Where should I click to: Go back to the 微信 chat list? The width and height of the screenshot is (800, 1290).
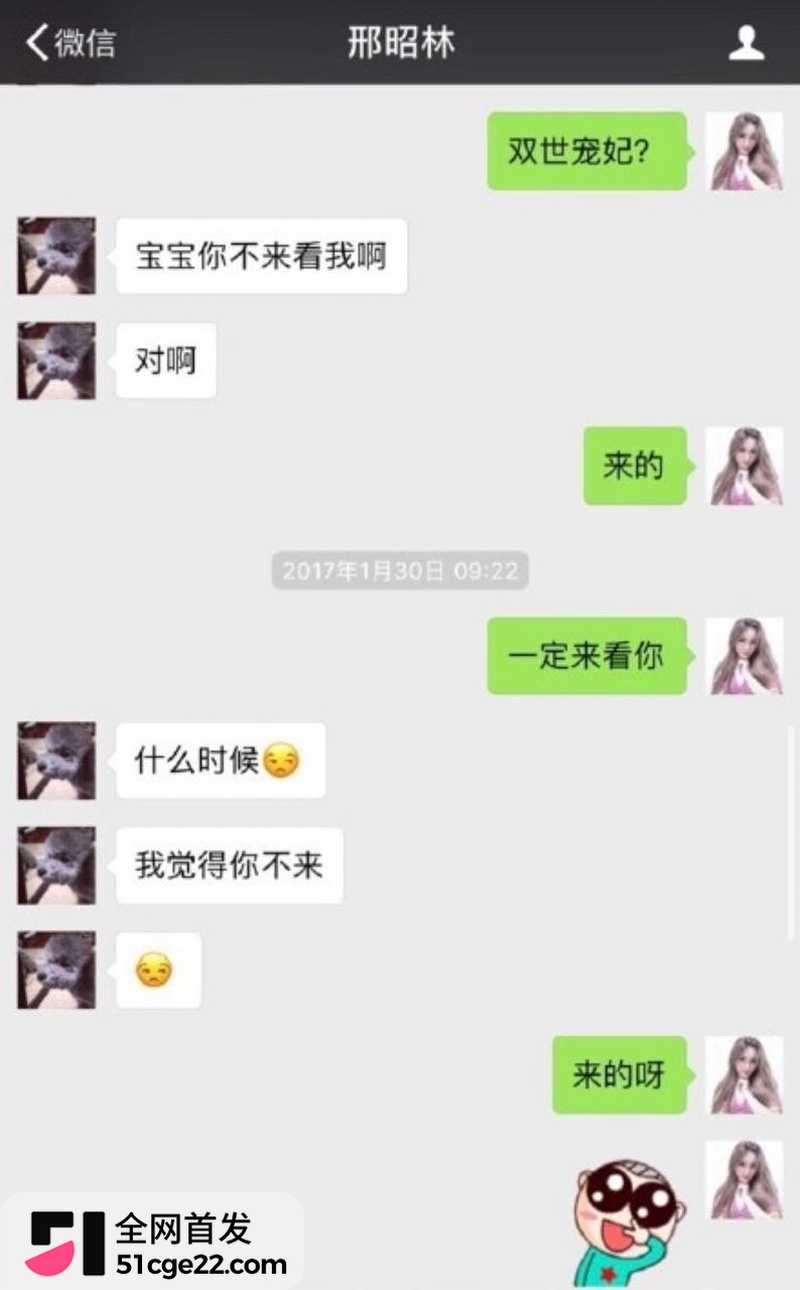tap(70, 43)
